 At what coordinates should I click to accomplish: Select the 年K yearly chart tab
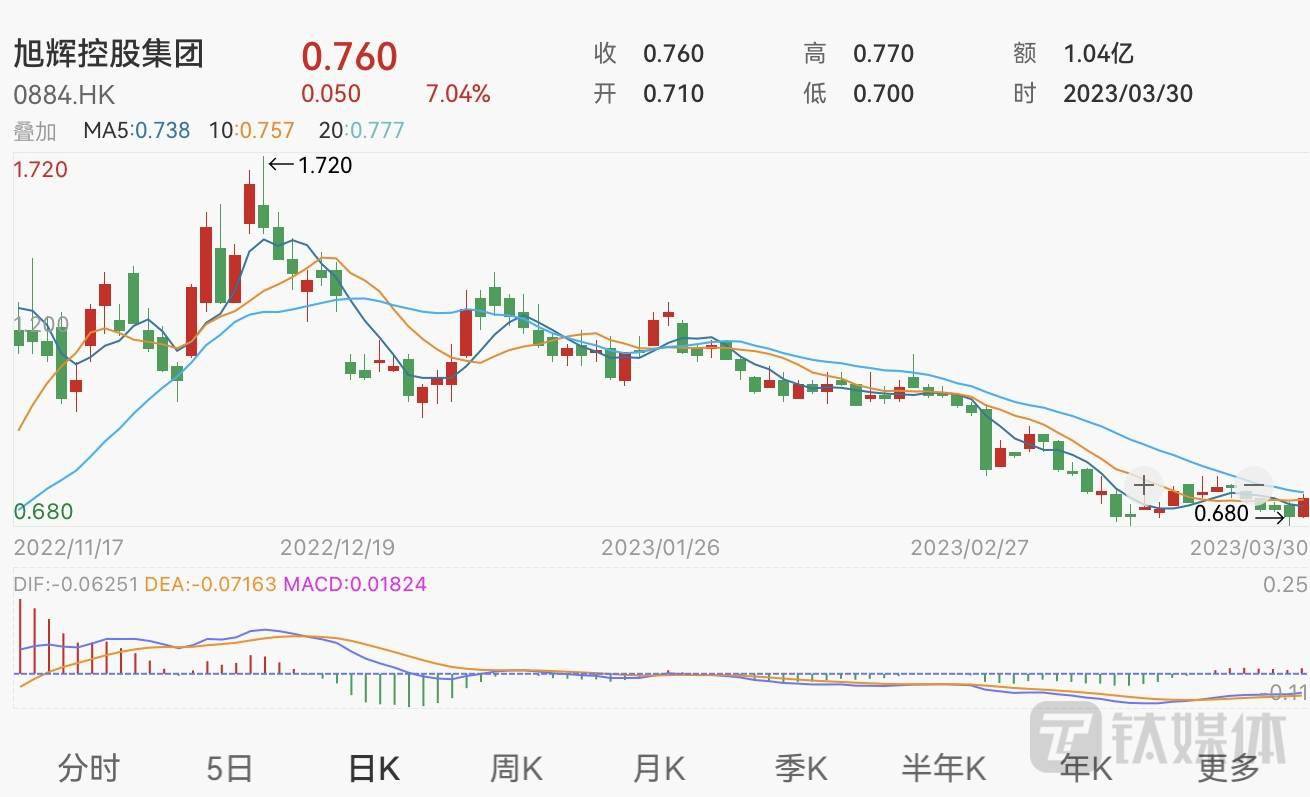(x=1086, y=768)
